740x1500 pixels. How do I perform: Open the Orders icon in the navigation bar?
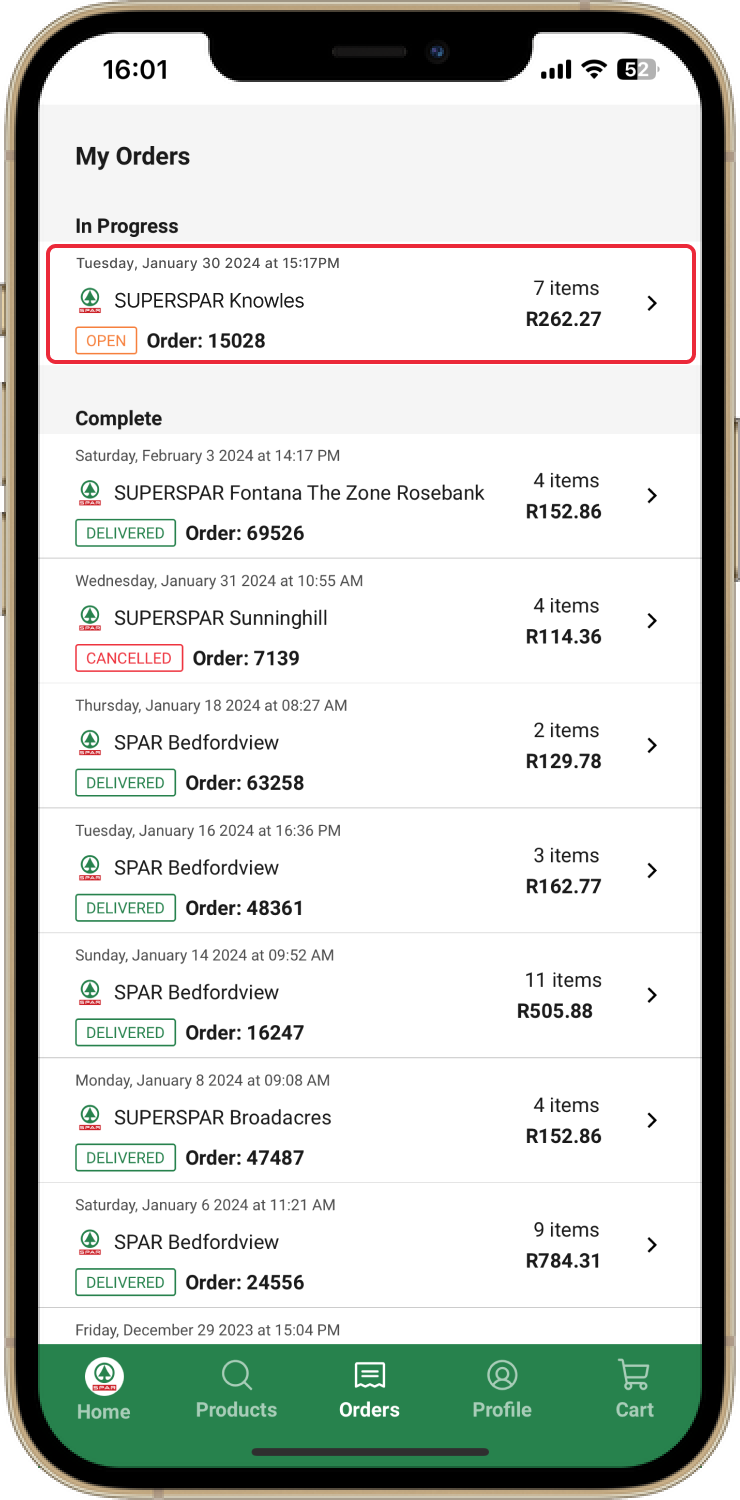(x=368, y=1375)
